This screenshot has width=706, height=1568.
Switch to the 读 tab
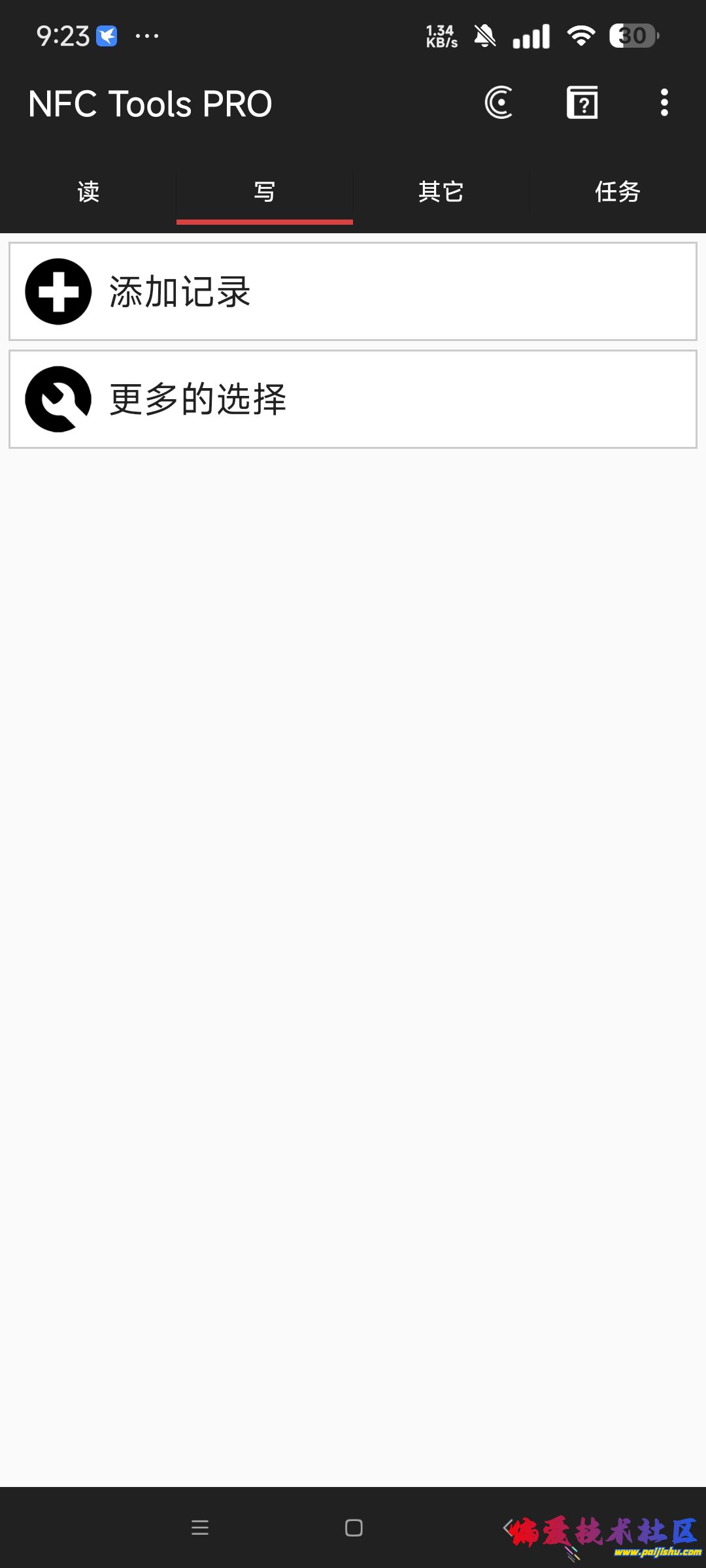point(88,192)
